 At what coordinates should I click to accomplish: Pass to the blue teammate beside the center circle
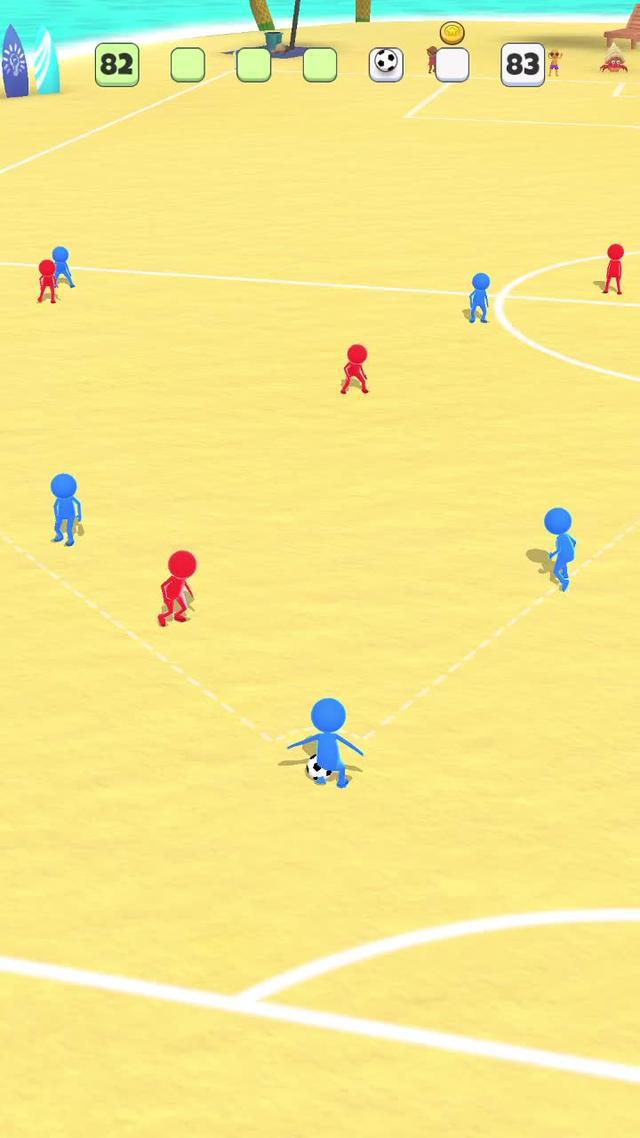tap(480, 297)
